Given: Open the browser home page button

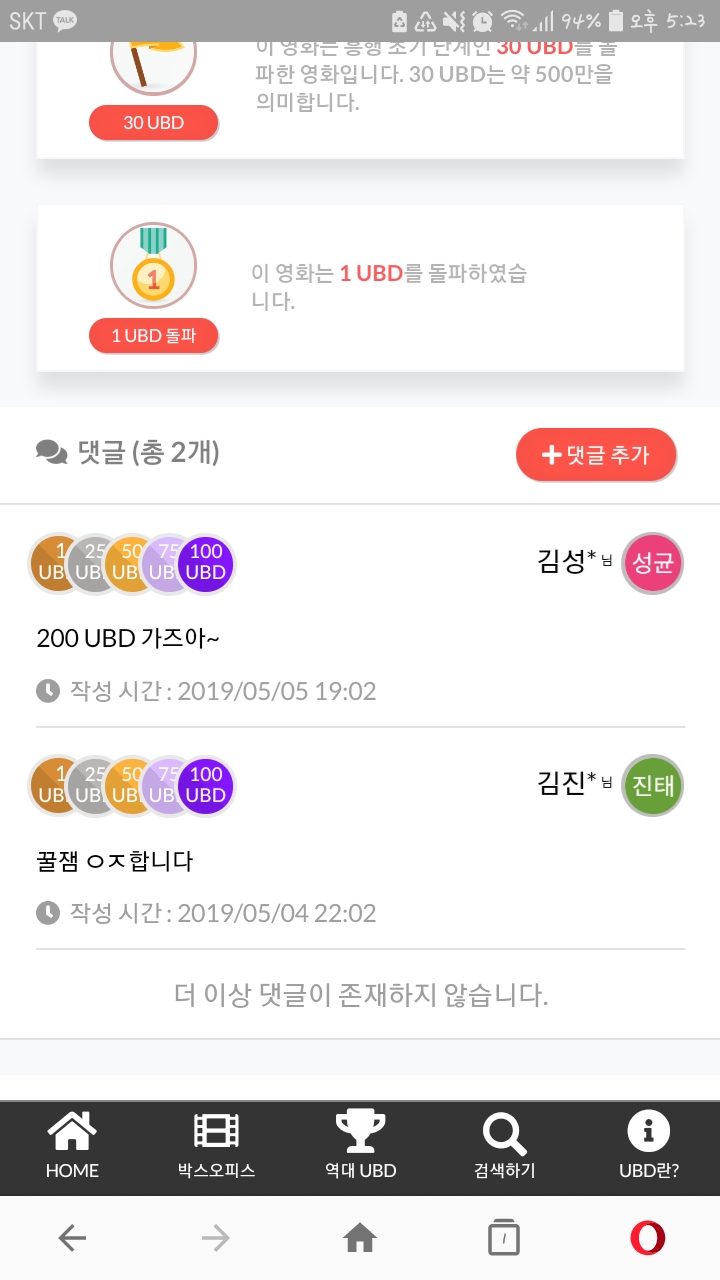Looking at the screenshot, I should 360,1239.
